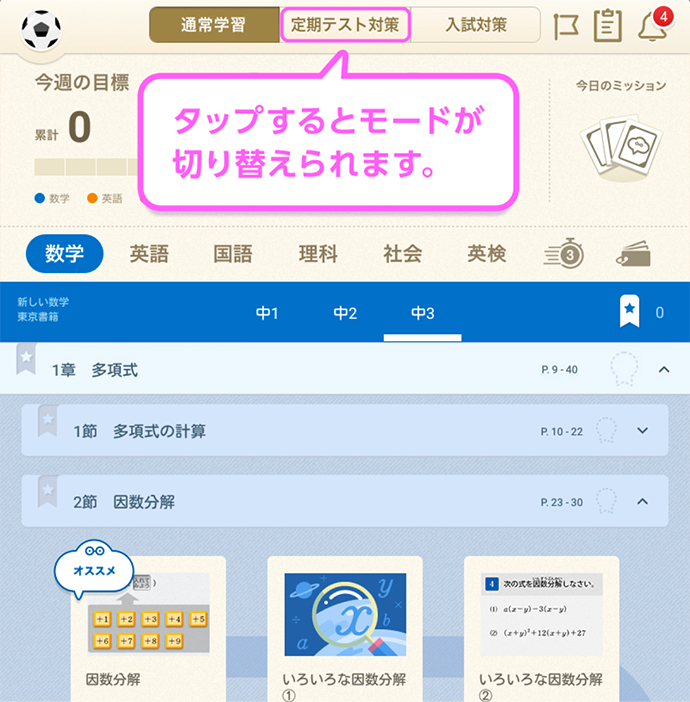Switch to 定期テスト対策 mode
Image resolution: width=690 pixels, height=702 pixels.
pos(345,25)
